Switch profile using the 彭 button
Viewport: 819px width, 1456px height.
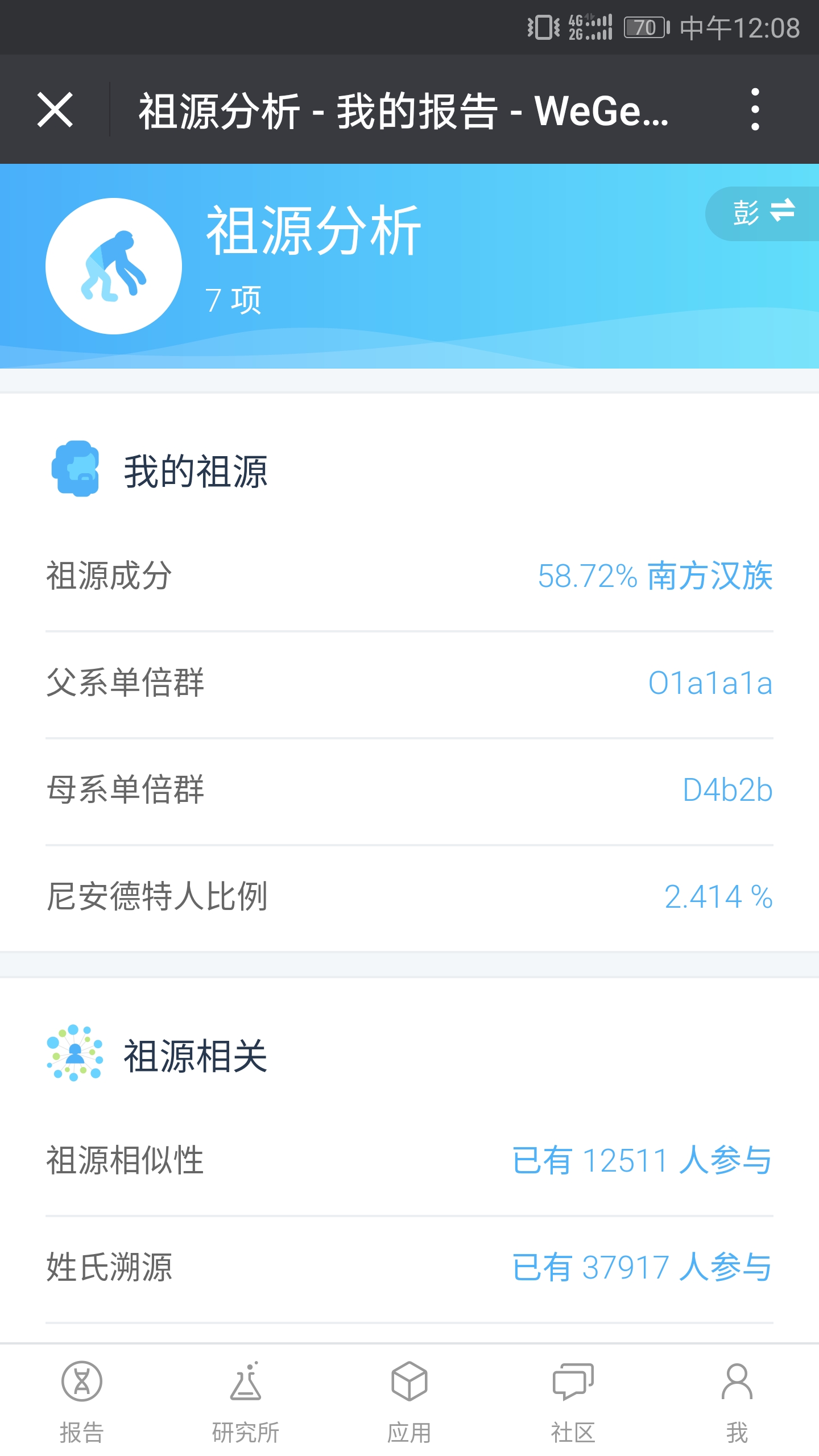[x=763, y=213]
